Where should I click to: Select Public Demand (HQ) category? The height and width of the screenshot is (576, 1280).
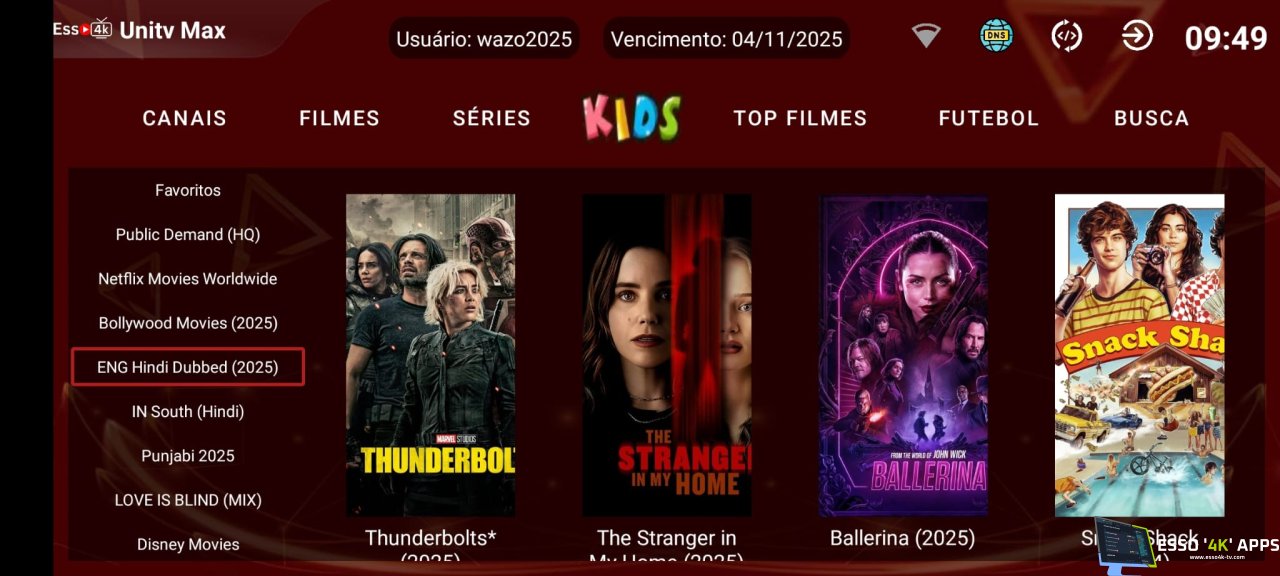188,234
